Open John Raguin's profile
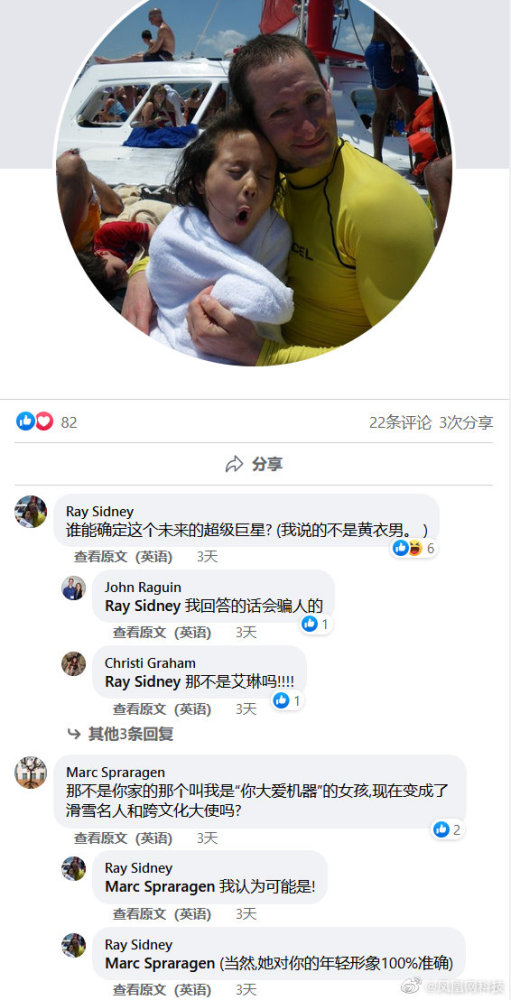 (143, 587)
